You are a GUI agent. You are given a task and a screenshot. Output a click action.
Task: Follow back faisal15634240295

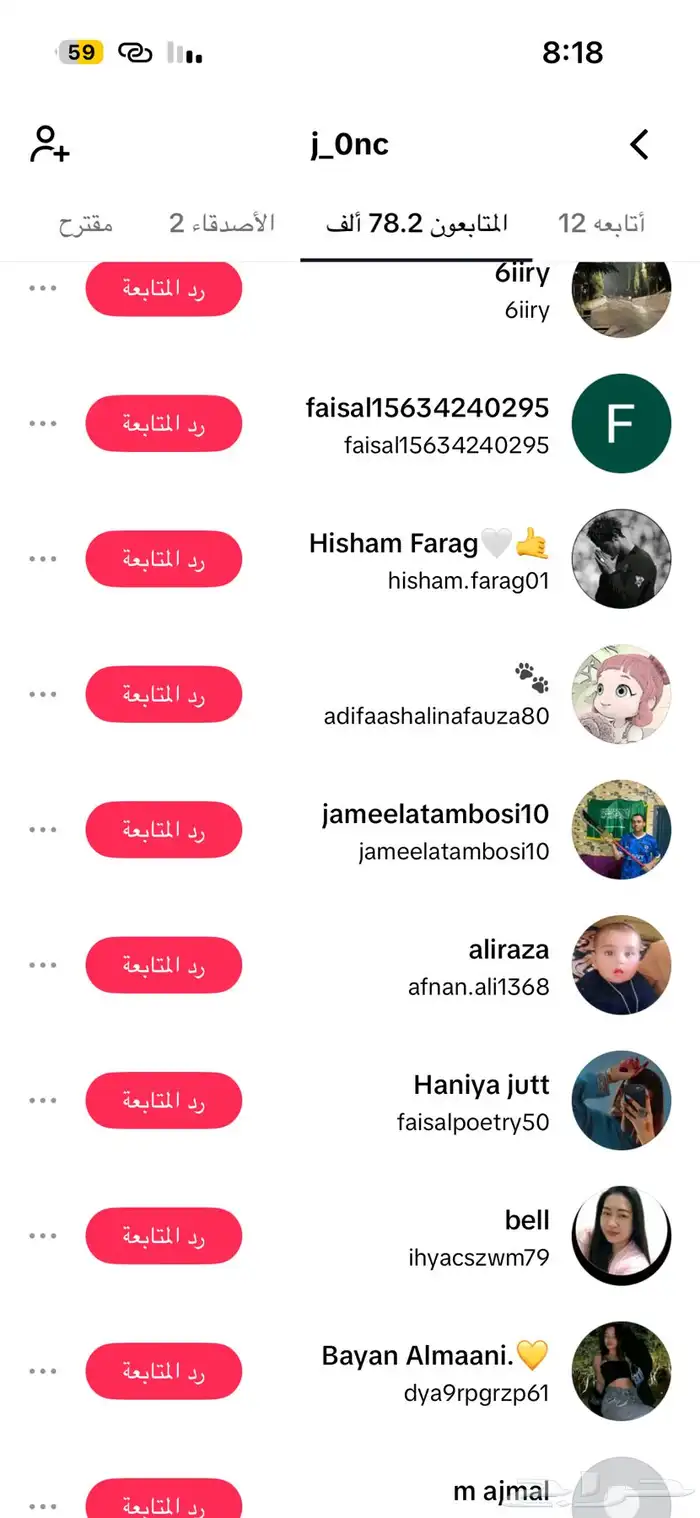click(163, 423)
